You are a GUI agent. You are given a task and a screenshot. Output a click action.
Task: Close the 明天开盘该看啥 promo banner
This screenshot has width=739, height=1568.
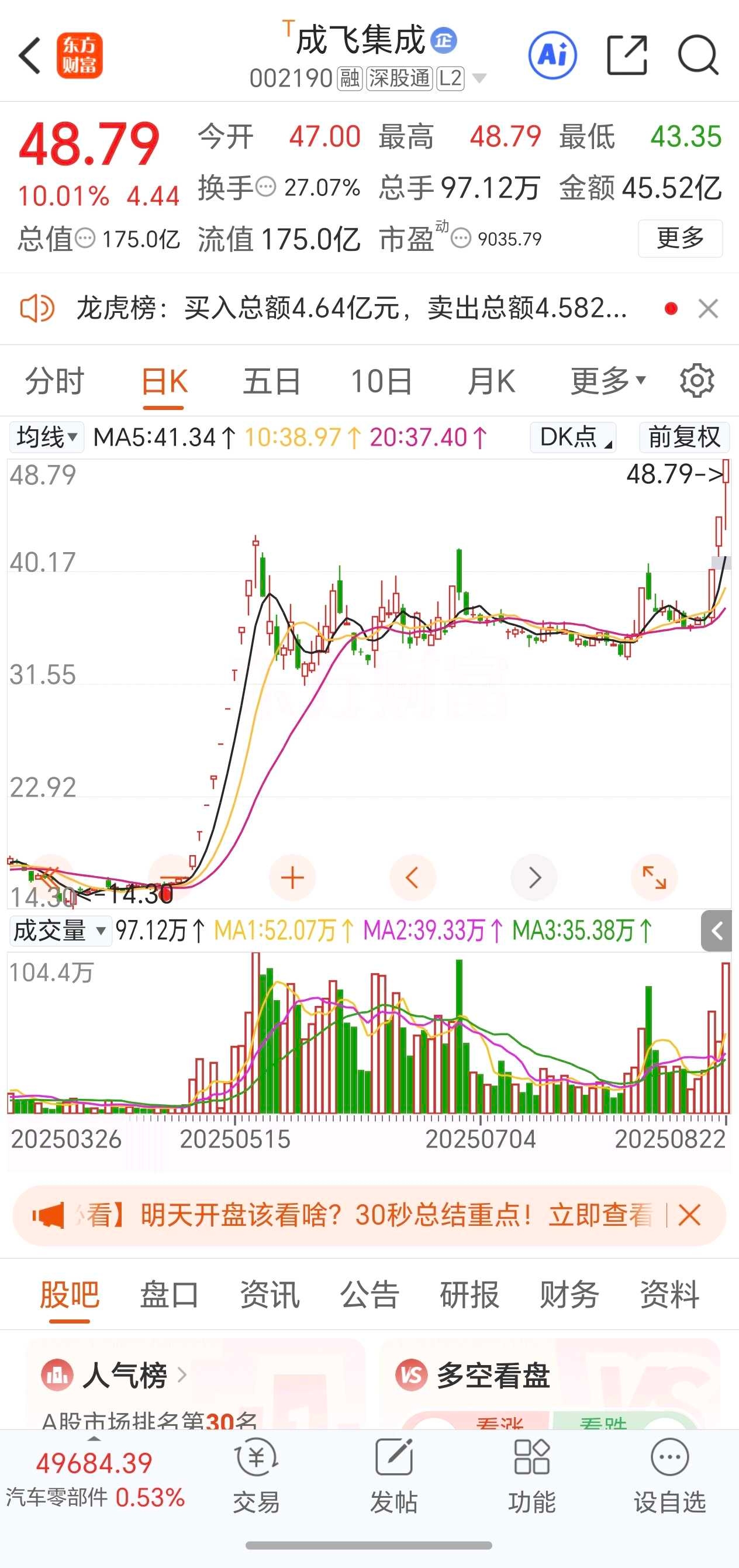[x=689, y=1215]
